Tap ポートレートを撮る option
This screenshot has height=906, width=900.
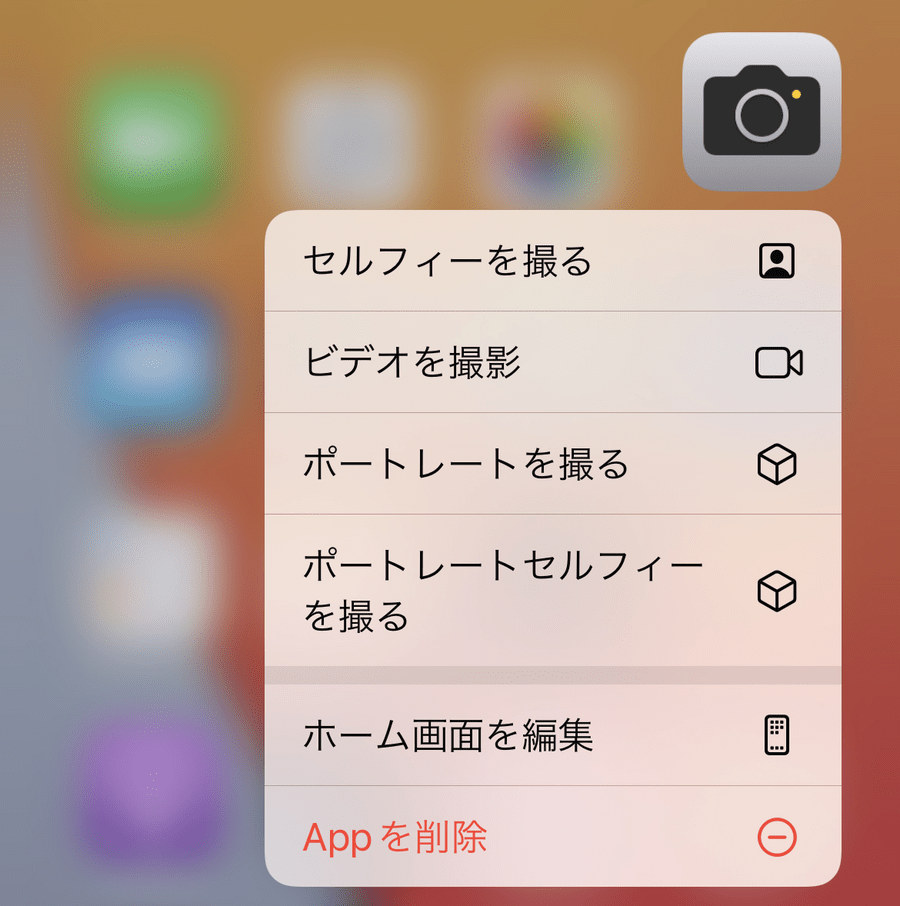point(552,464)
